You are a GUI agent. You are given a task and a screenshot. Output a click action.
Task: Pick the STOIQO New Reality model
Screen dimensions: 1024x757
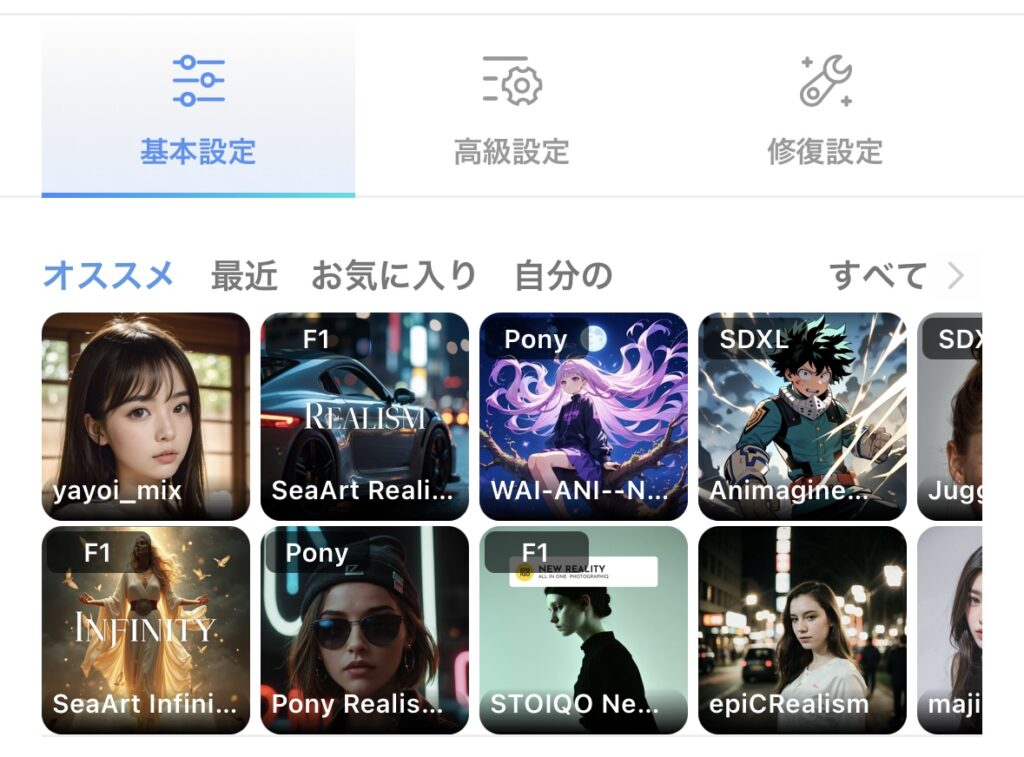coord(583,630)
